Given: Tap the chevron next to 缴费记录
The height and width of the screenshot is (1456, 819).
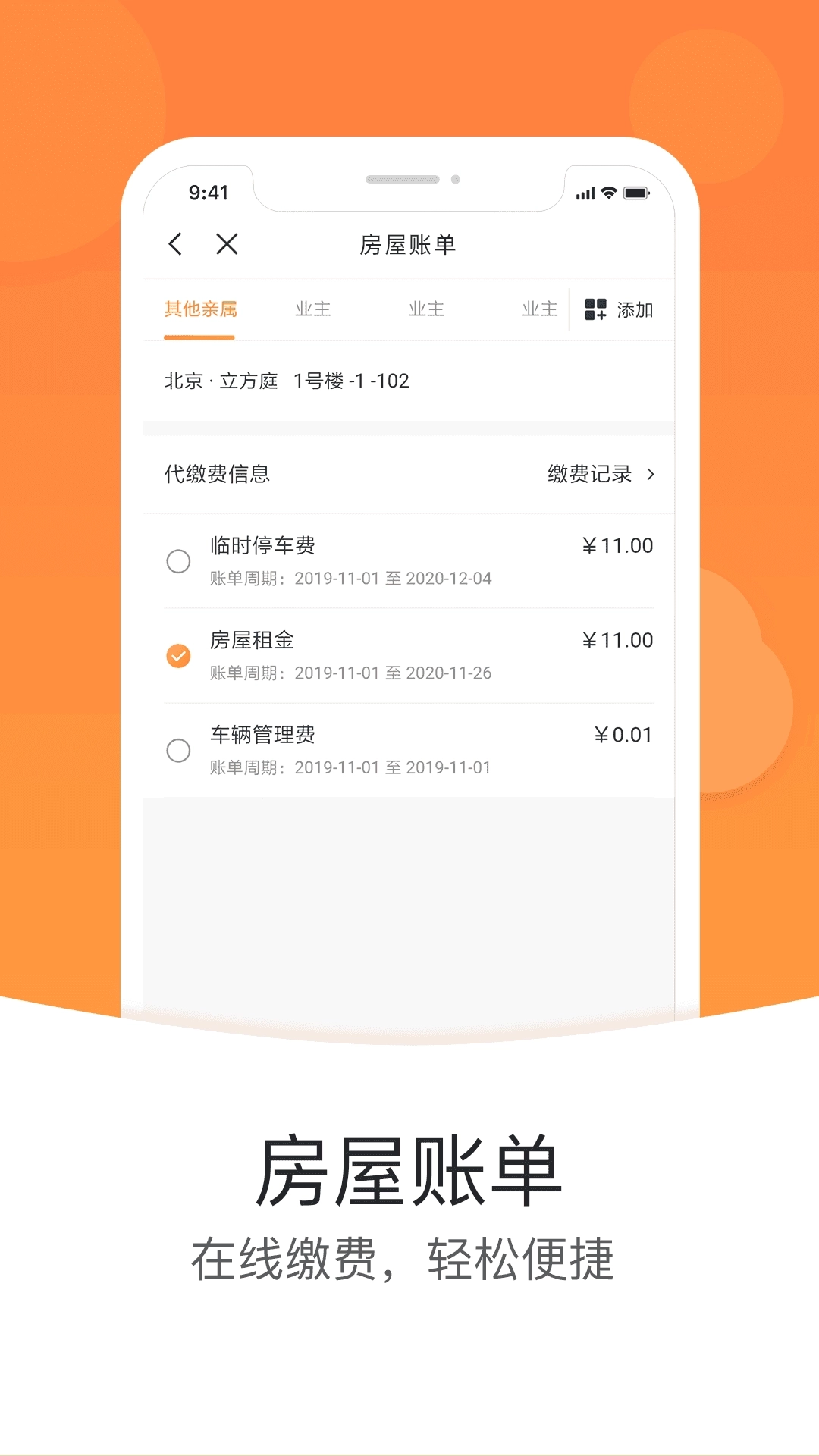Looking at the screenshot, I should point(651,474).
